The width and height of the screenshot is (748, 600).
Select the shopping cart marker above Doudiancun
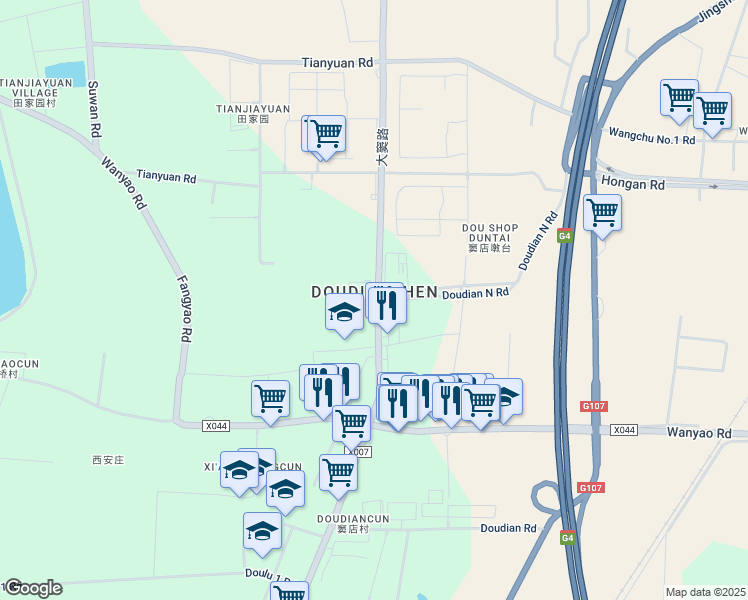click(339, 472)
